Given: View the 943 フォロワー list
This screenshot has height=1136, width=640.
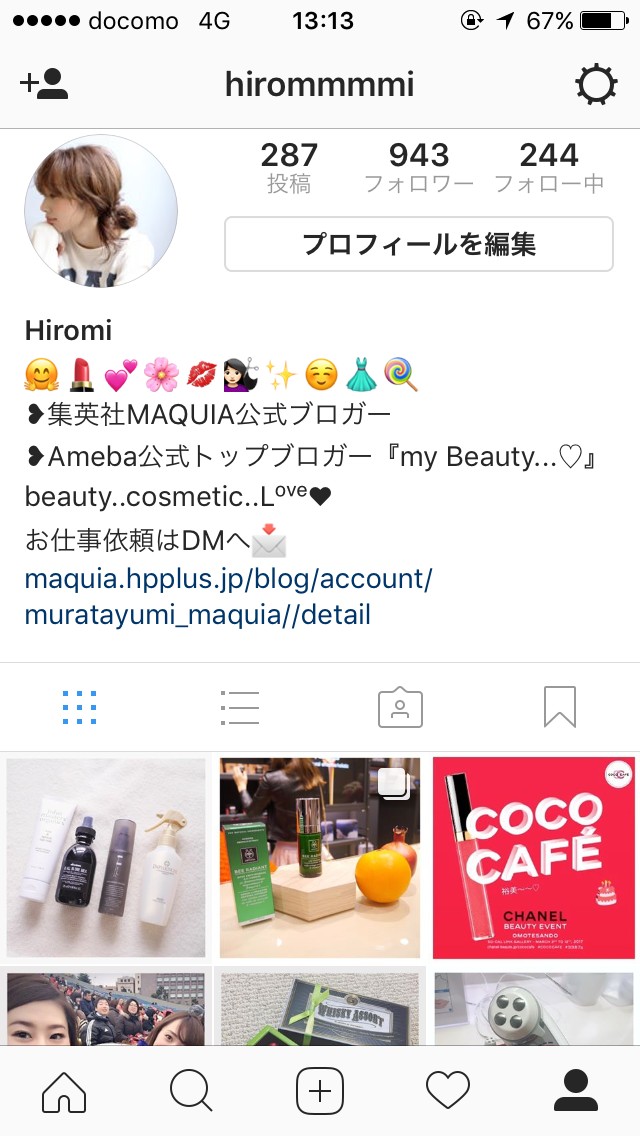Looking at the screenshot, I should pyautogui.click(x=418, y=167).
